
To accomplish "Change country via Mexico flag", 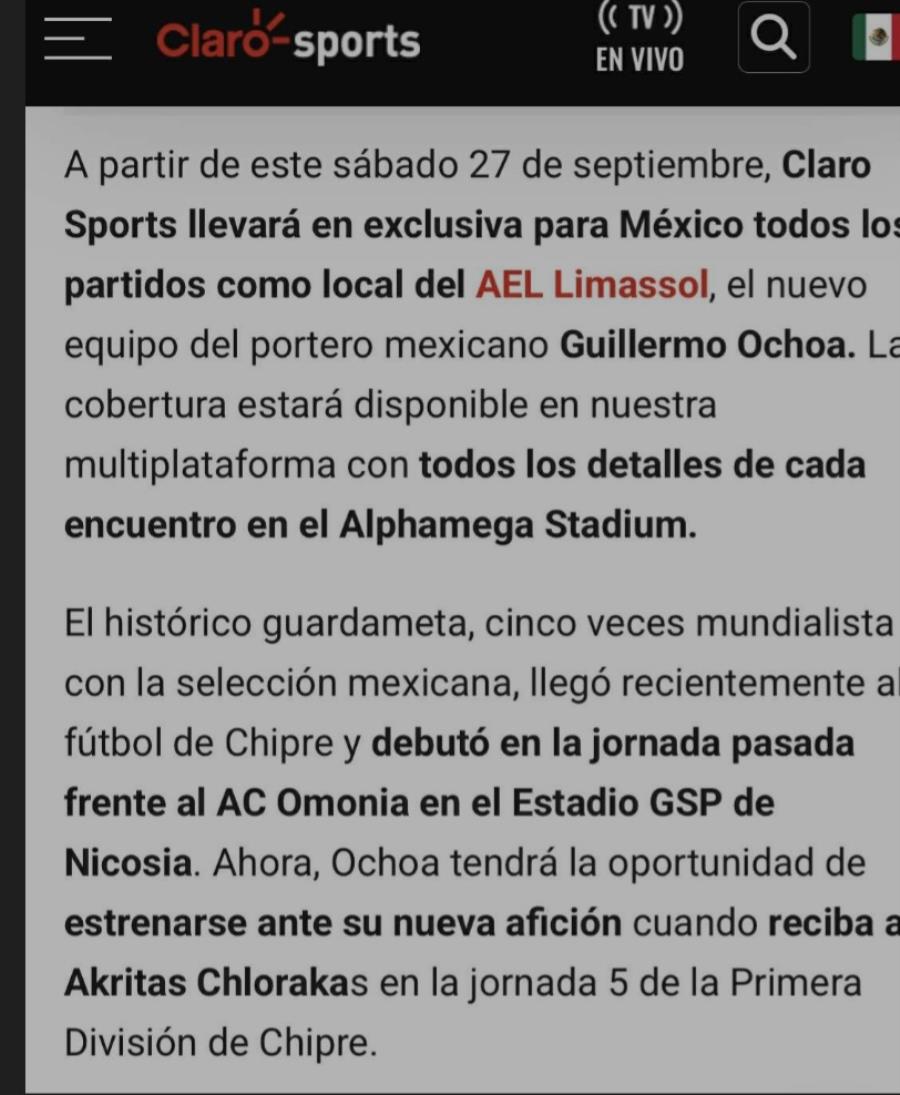I will coord(878,38).
